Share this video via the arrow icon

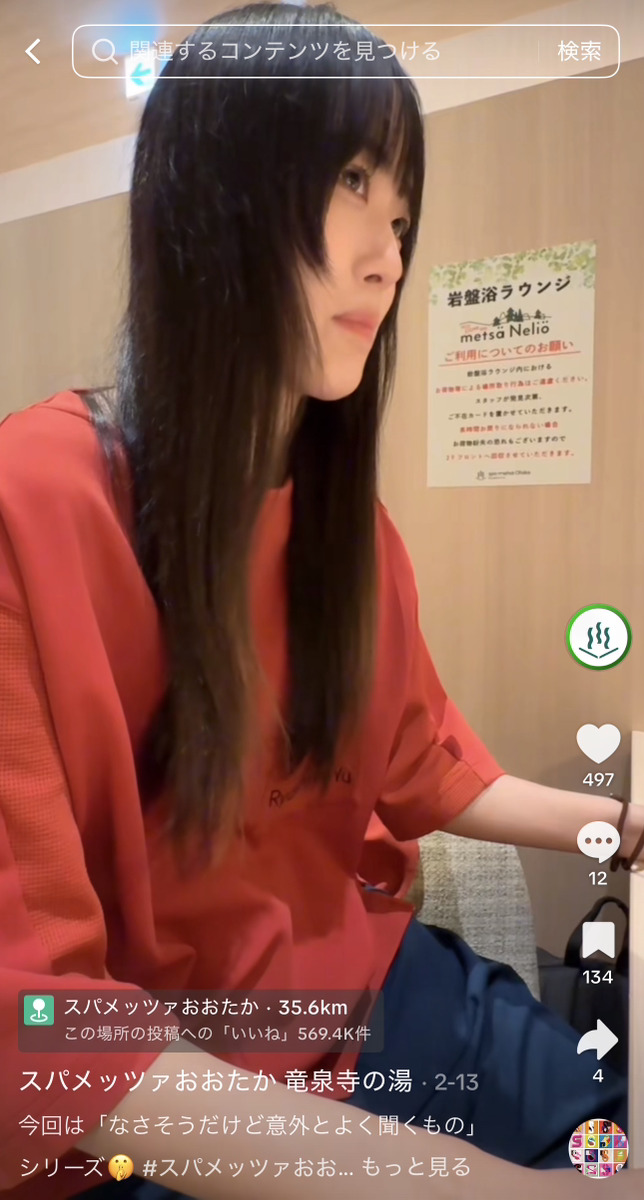point(598,1040)
